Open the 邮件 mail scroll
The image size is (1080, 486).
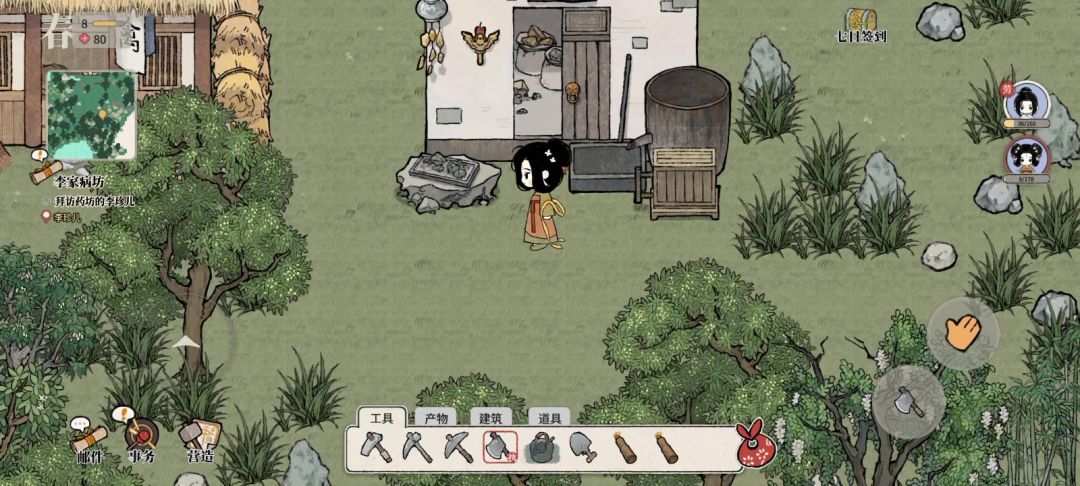click(x=90, y=438)
